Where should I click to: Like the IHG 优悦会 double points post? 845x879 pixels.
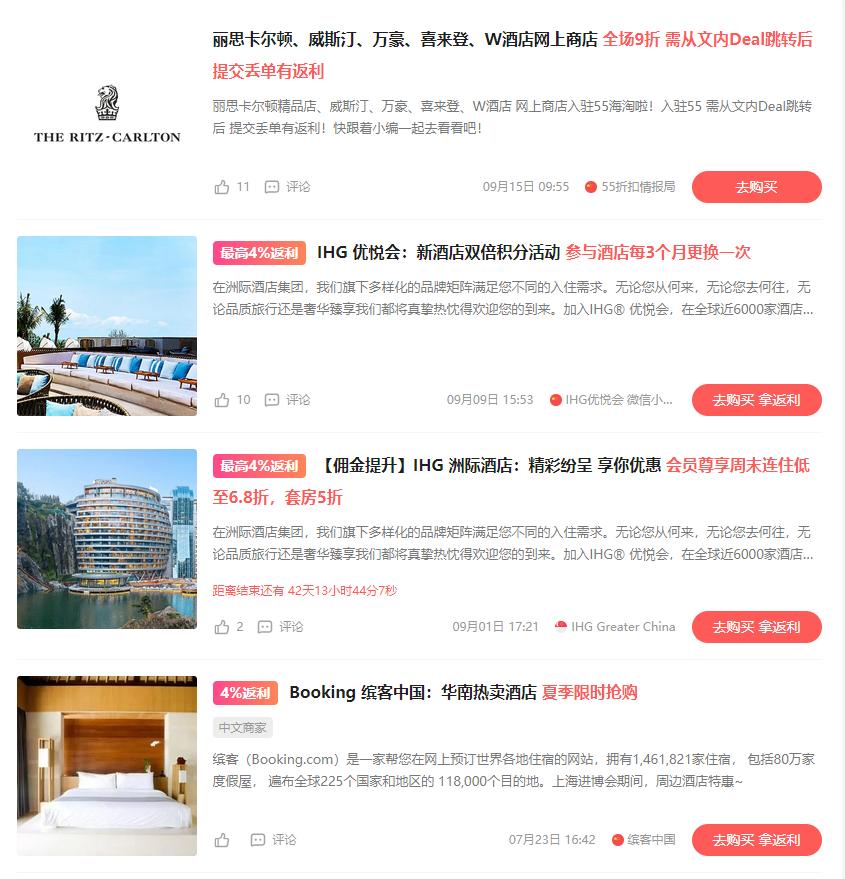[x=222, y=399]
